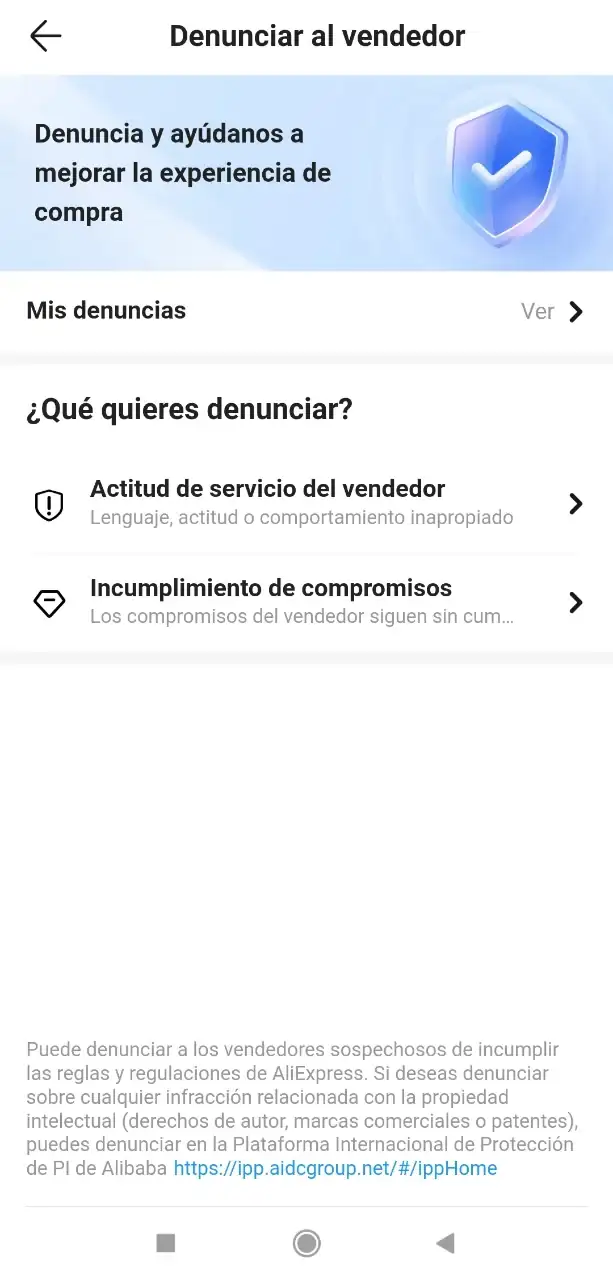The image size is (613, 1280).
Task: Open recent apps from navigation bar
Action: [x=166, y=1243]
